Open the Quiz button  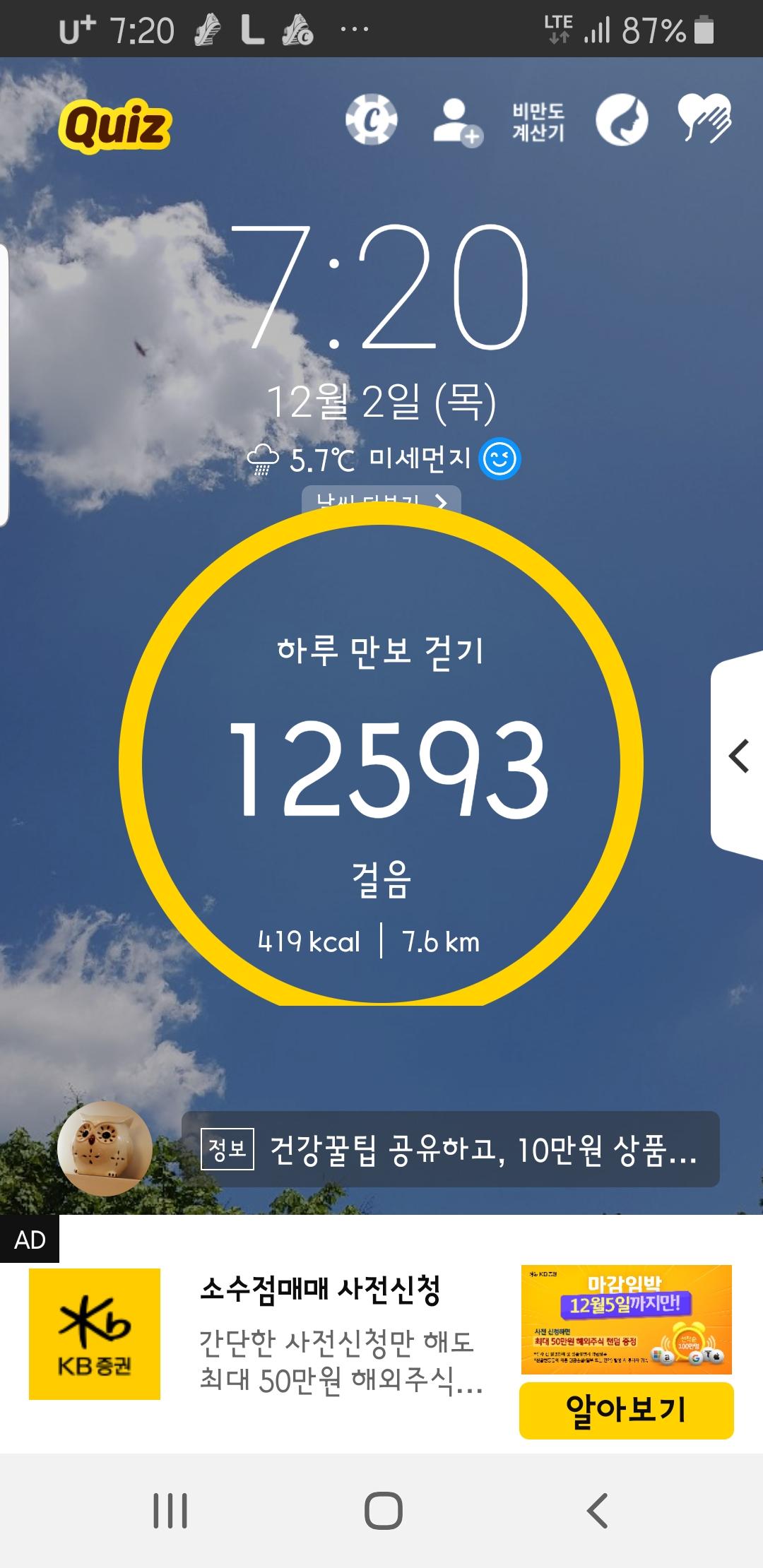[x=115, y=126]
